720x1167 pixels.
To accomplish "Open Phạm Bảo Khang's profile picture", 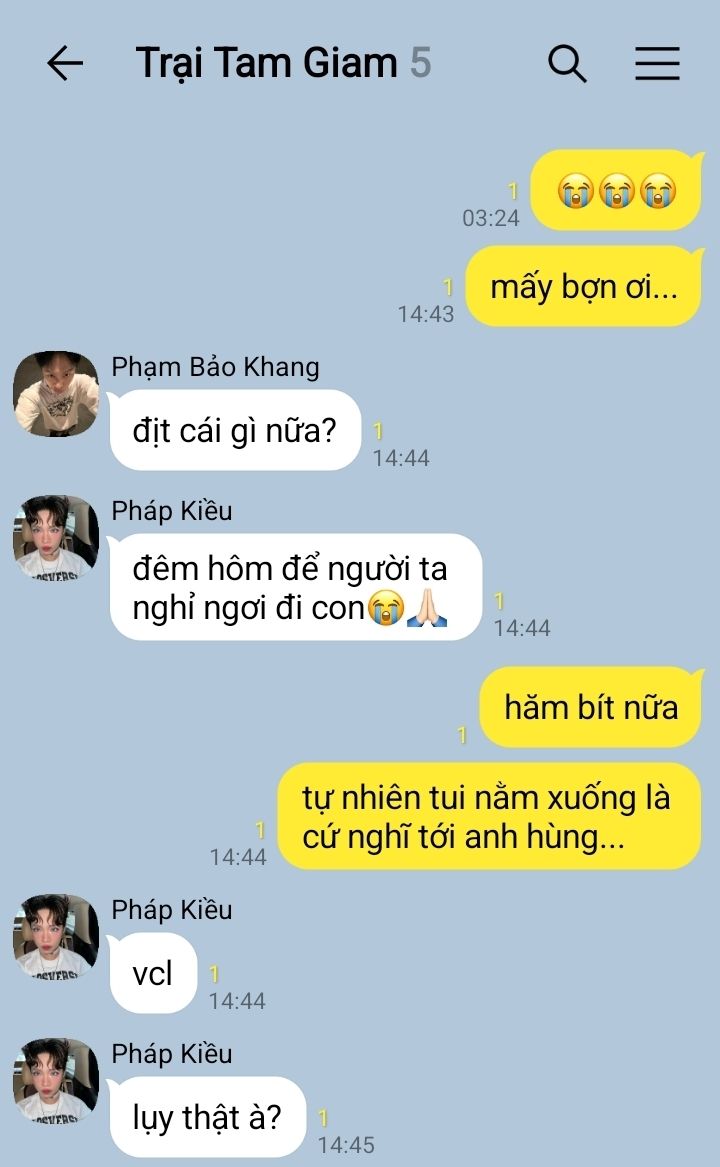I will coord(56,394).
